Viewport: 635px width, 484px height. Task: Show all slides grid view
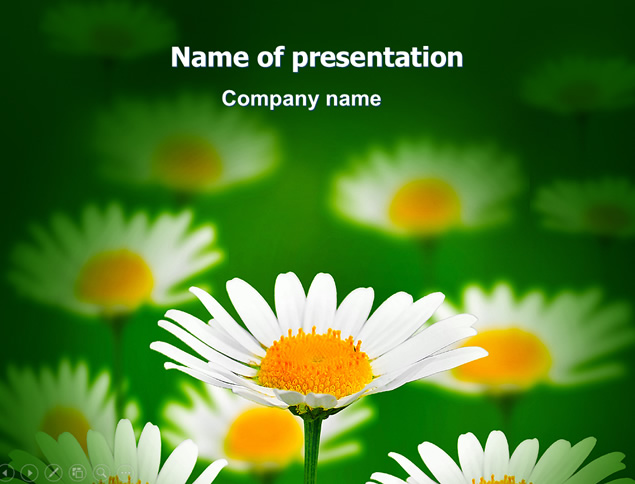[77, 472]
